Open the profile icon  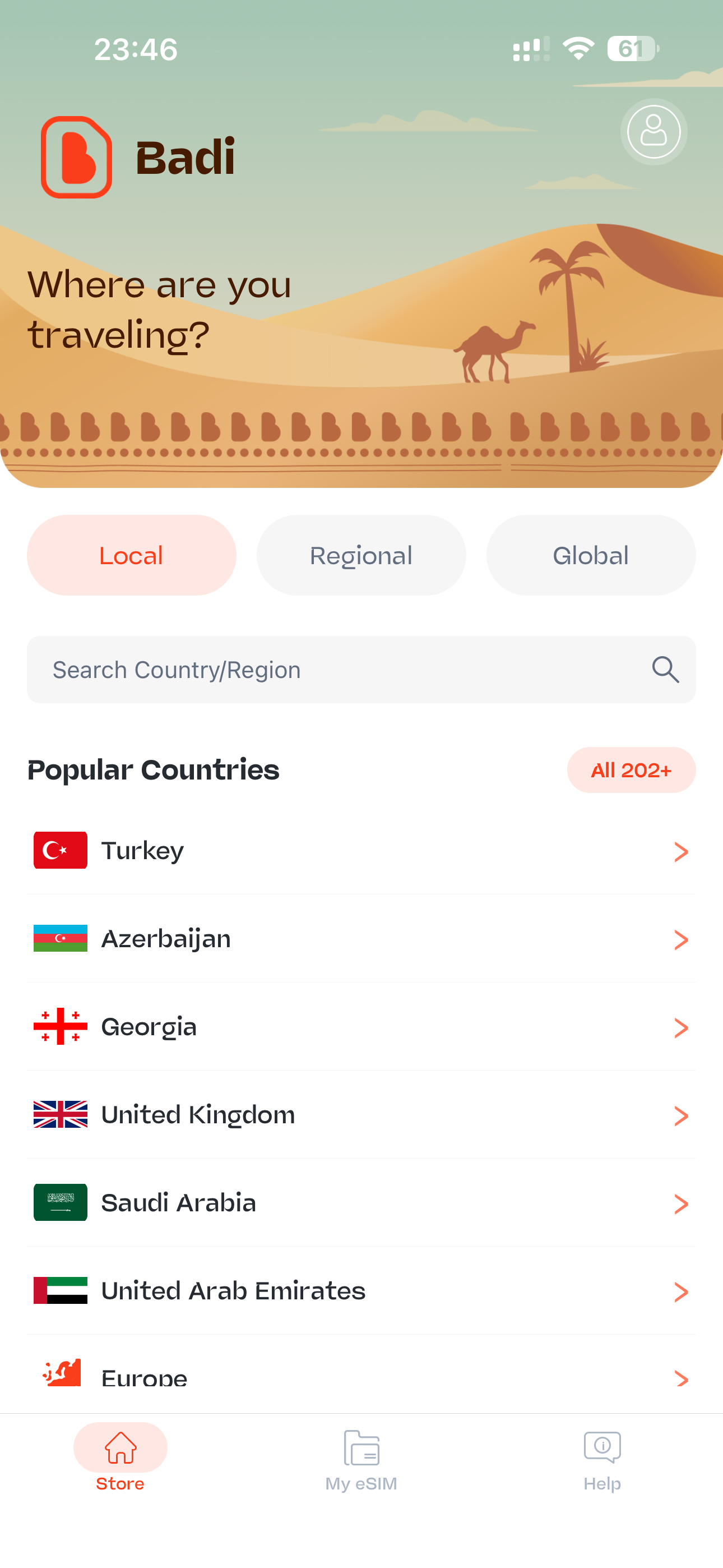[654, 131]
